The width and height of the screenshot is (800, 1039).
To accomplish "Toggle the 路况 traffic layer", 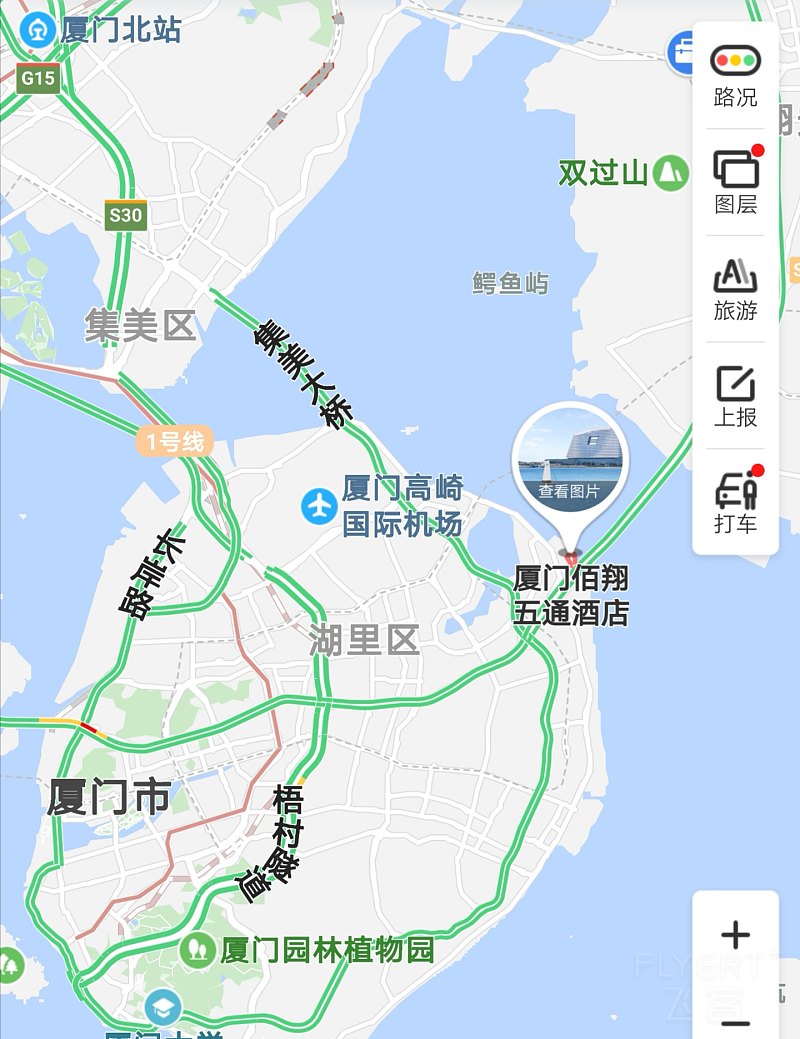I will (735, 75).
